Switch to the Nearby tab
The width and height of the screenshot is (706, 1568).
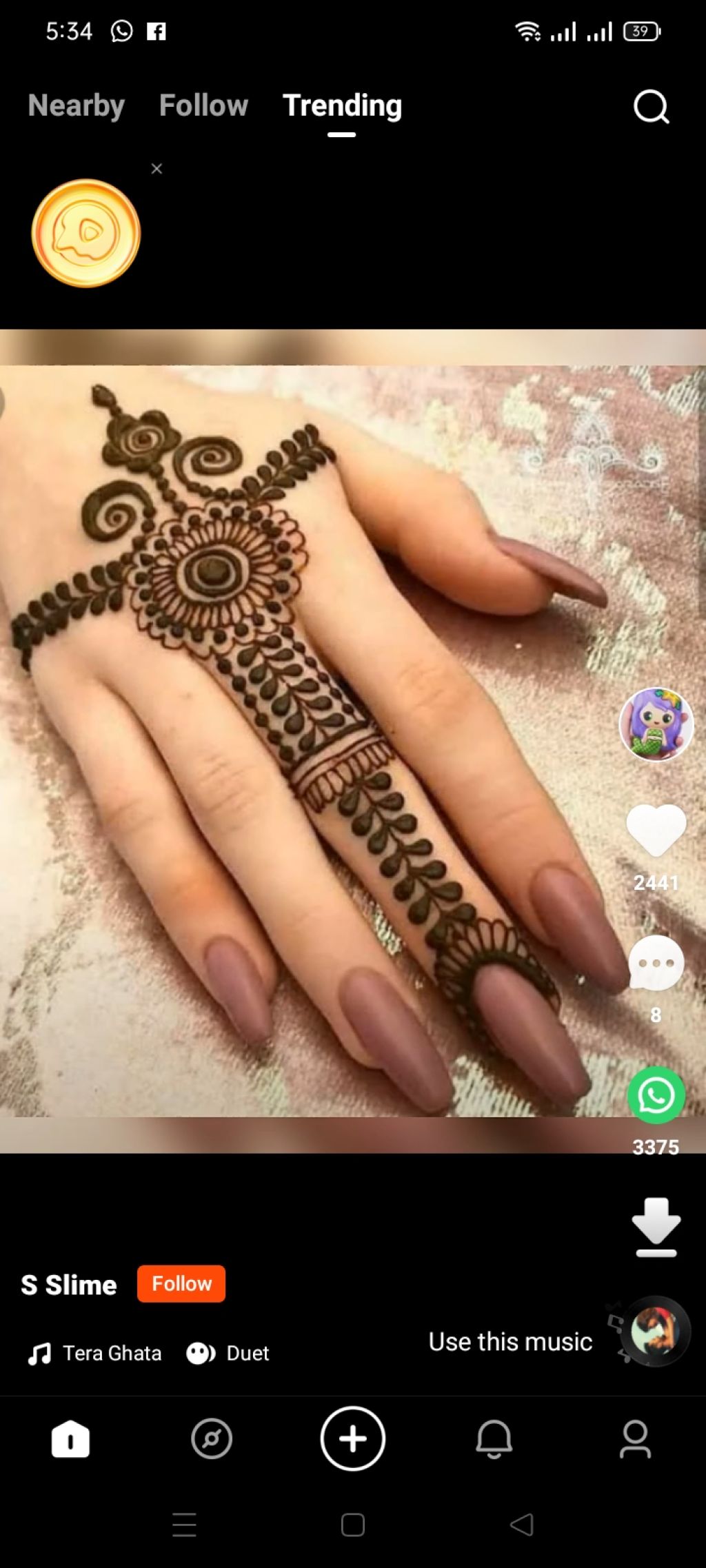[77, 105]
